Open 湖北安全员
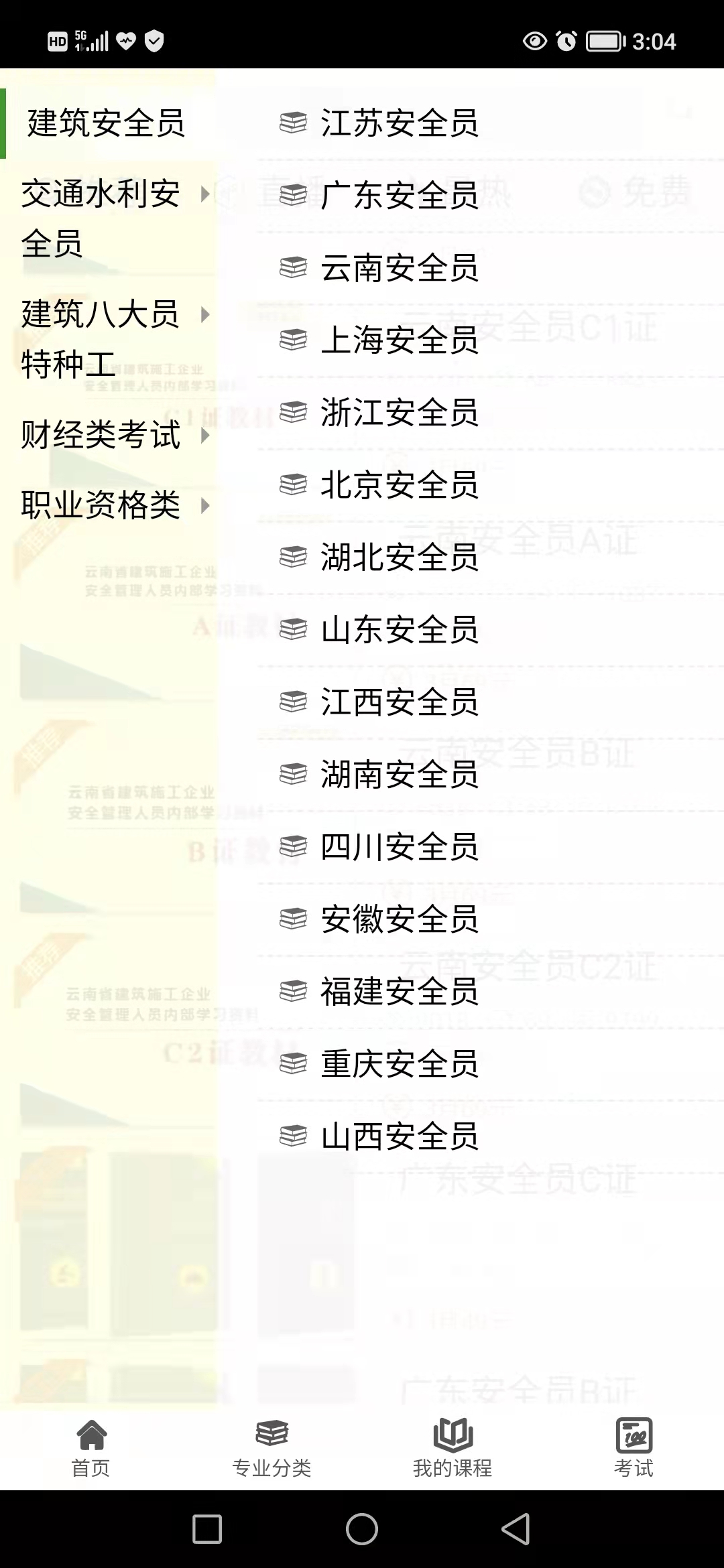Viewport: 724px width, 1568px height. pyautogui.click(x=379, y=558)
